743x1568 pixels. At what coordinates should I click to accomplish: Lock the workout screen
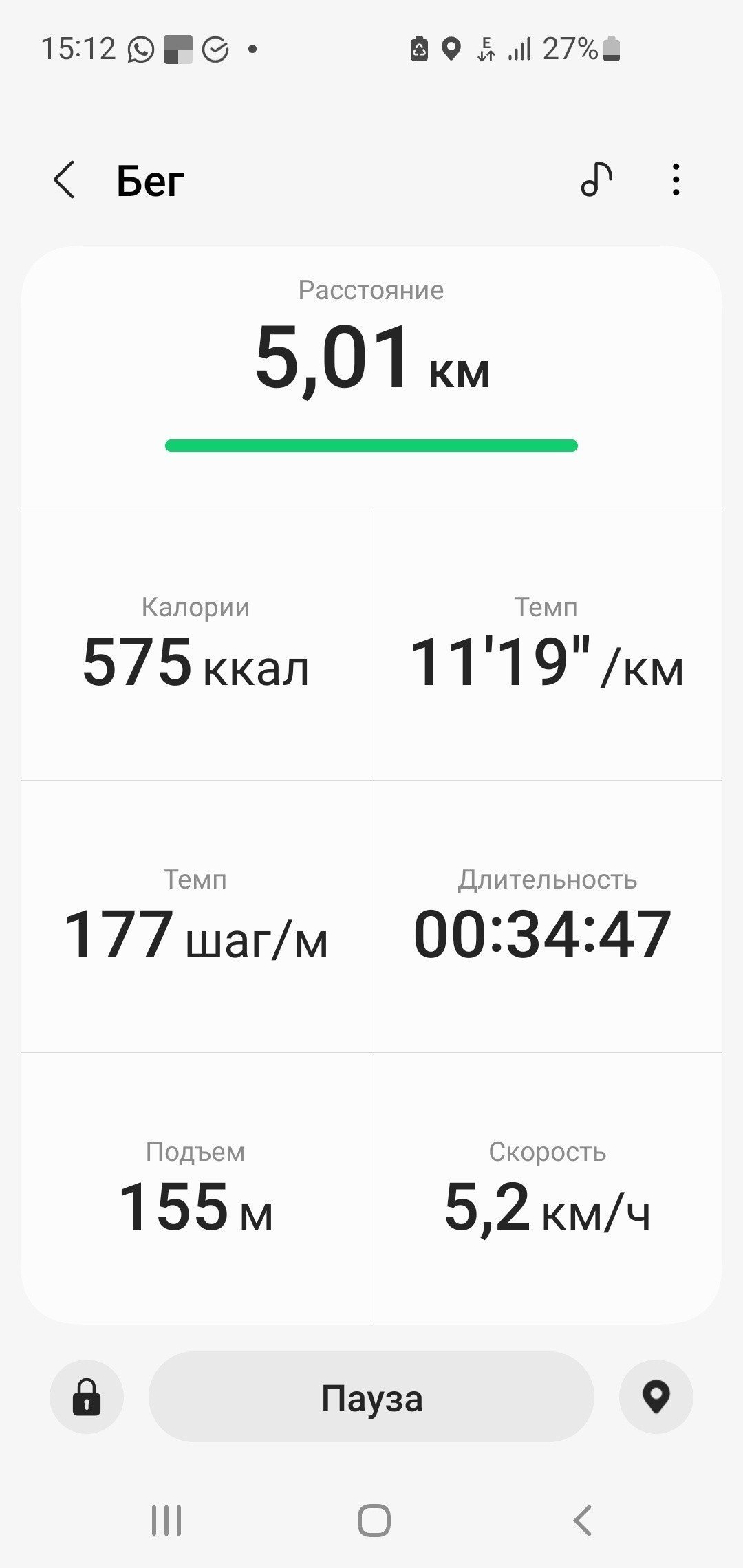[x=87, y=1398]
